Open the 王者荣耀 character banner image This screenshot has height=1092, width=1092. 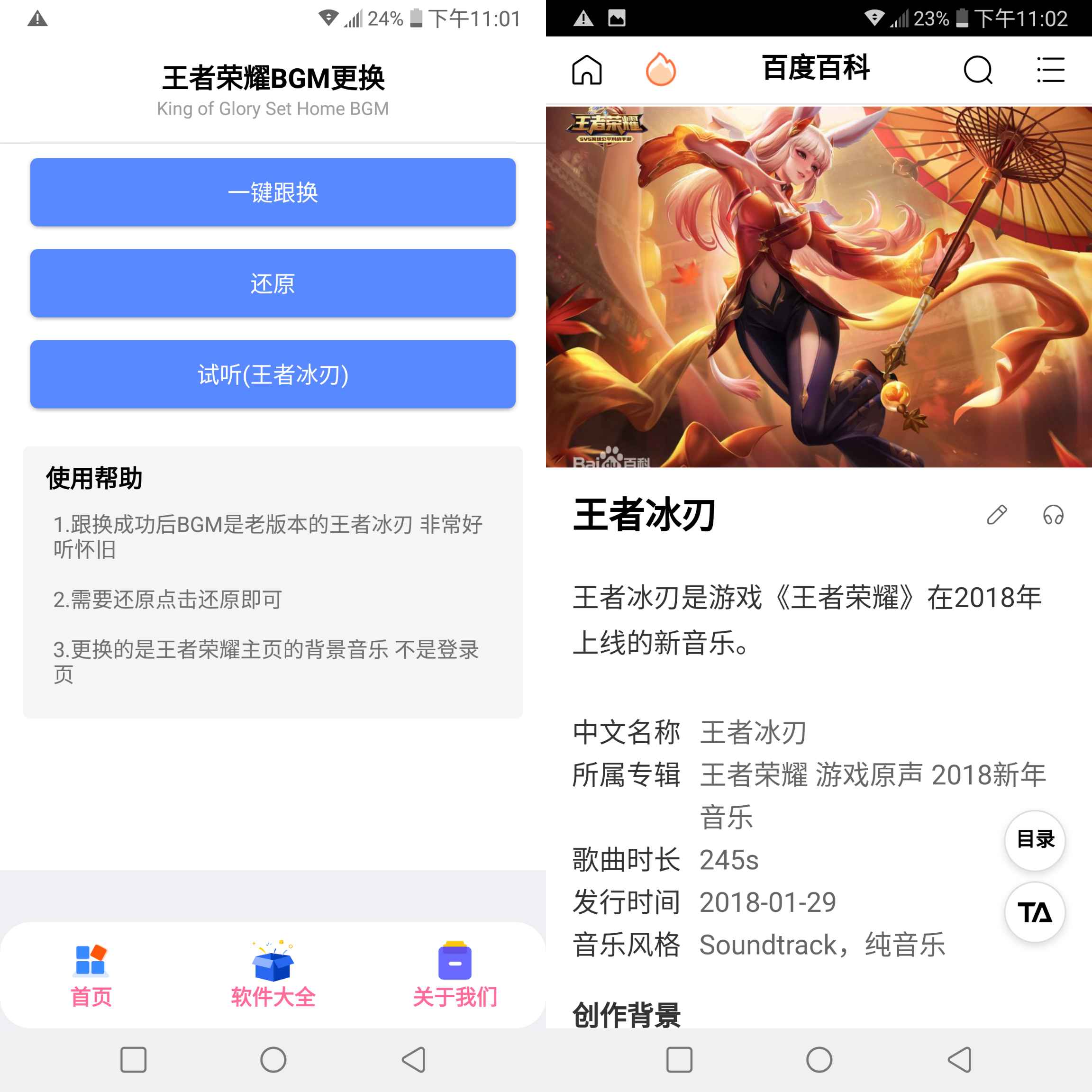(819, 287)
